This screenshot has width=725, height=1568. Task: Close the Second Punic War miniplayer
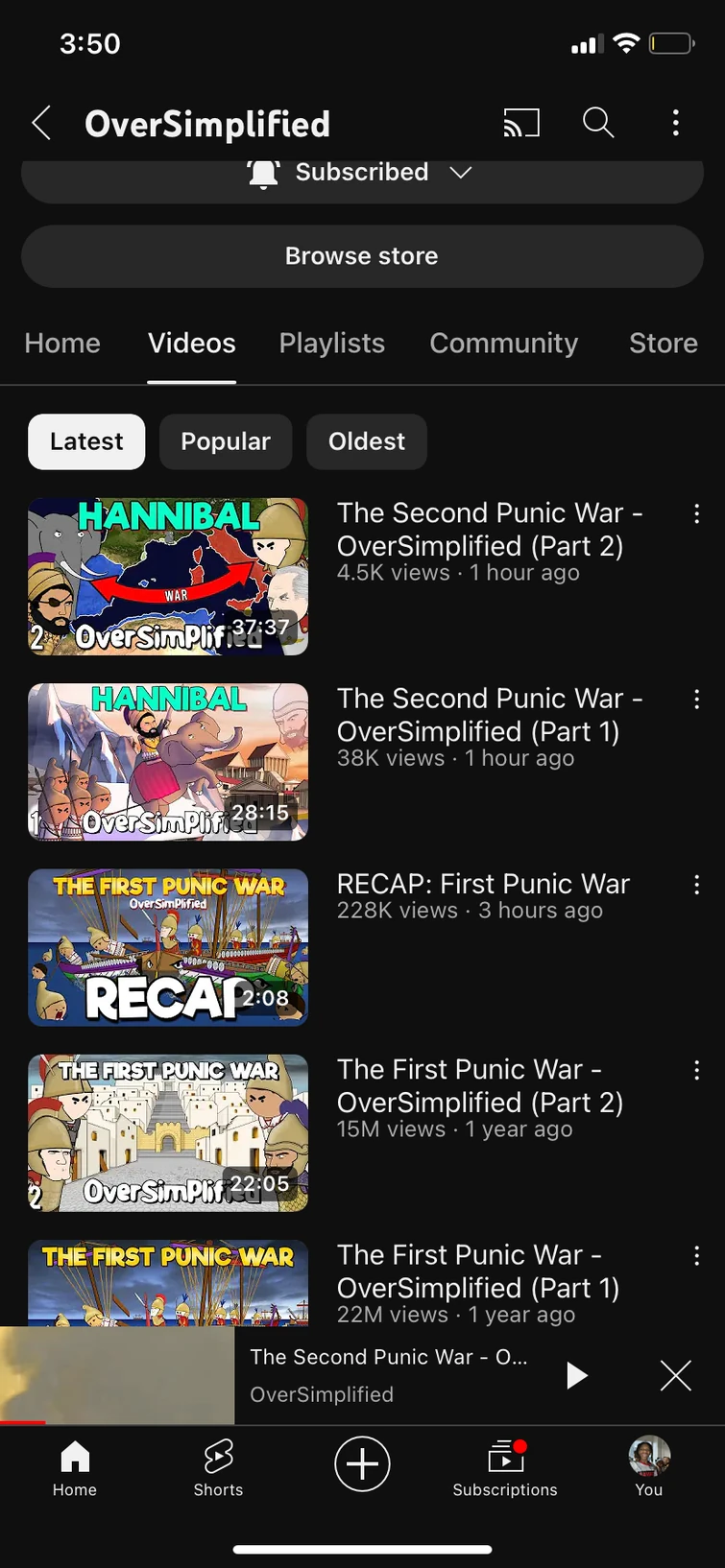(675, 1375)
